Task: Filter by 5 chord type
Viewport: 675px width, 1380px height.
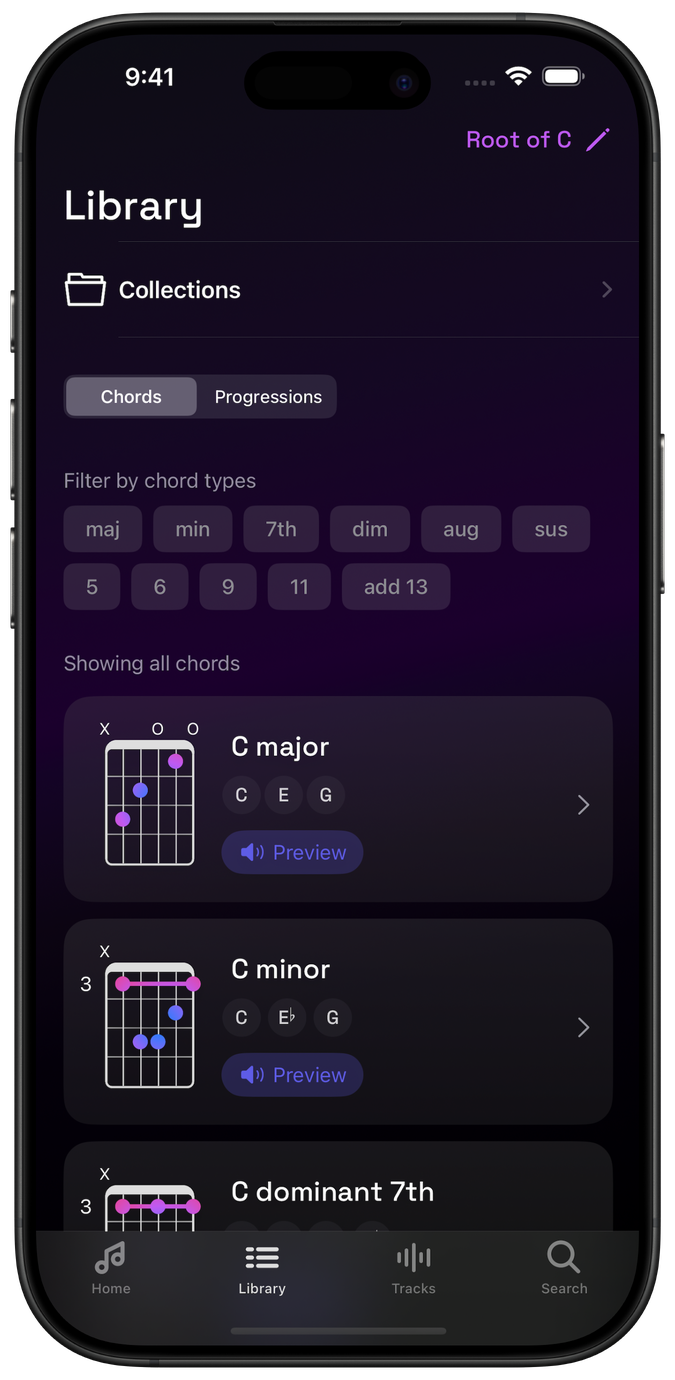Action: click(x=92, y=587)
